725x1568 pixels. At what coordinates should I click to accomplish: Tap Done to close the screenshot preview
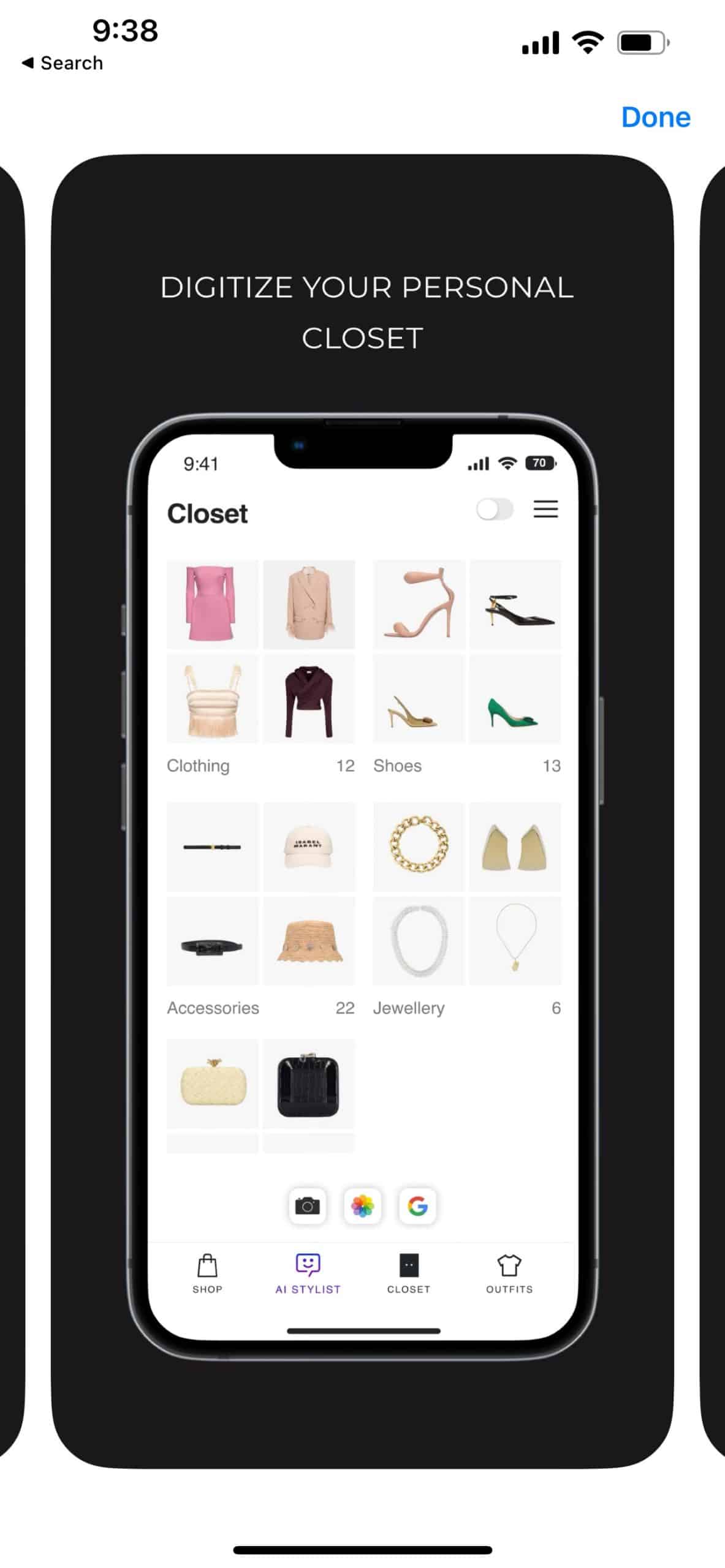coord(655,117)
